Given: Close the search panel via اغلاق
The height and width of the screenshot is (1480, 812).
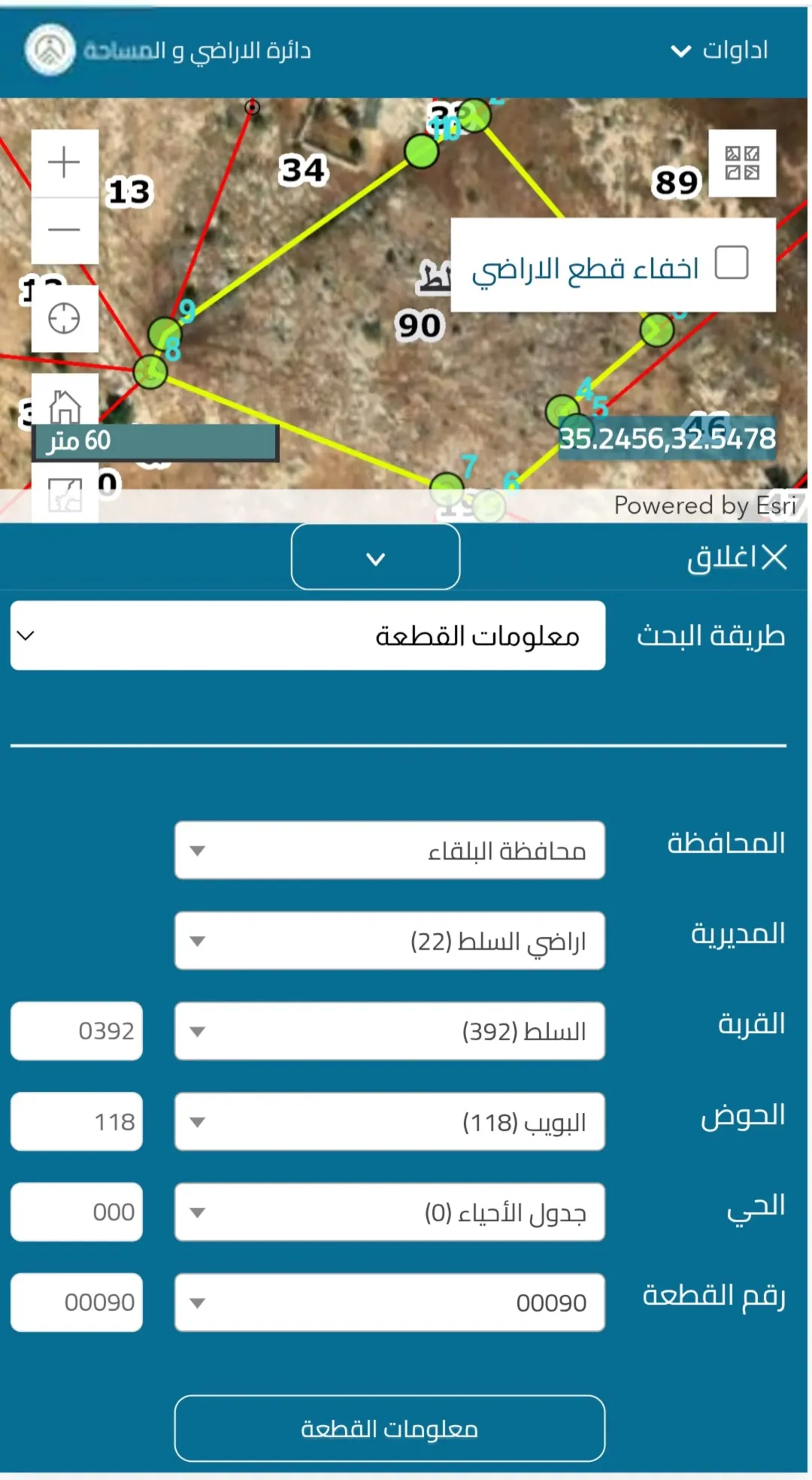Looking at the screenshot, I should (x=737, y=558).
